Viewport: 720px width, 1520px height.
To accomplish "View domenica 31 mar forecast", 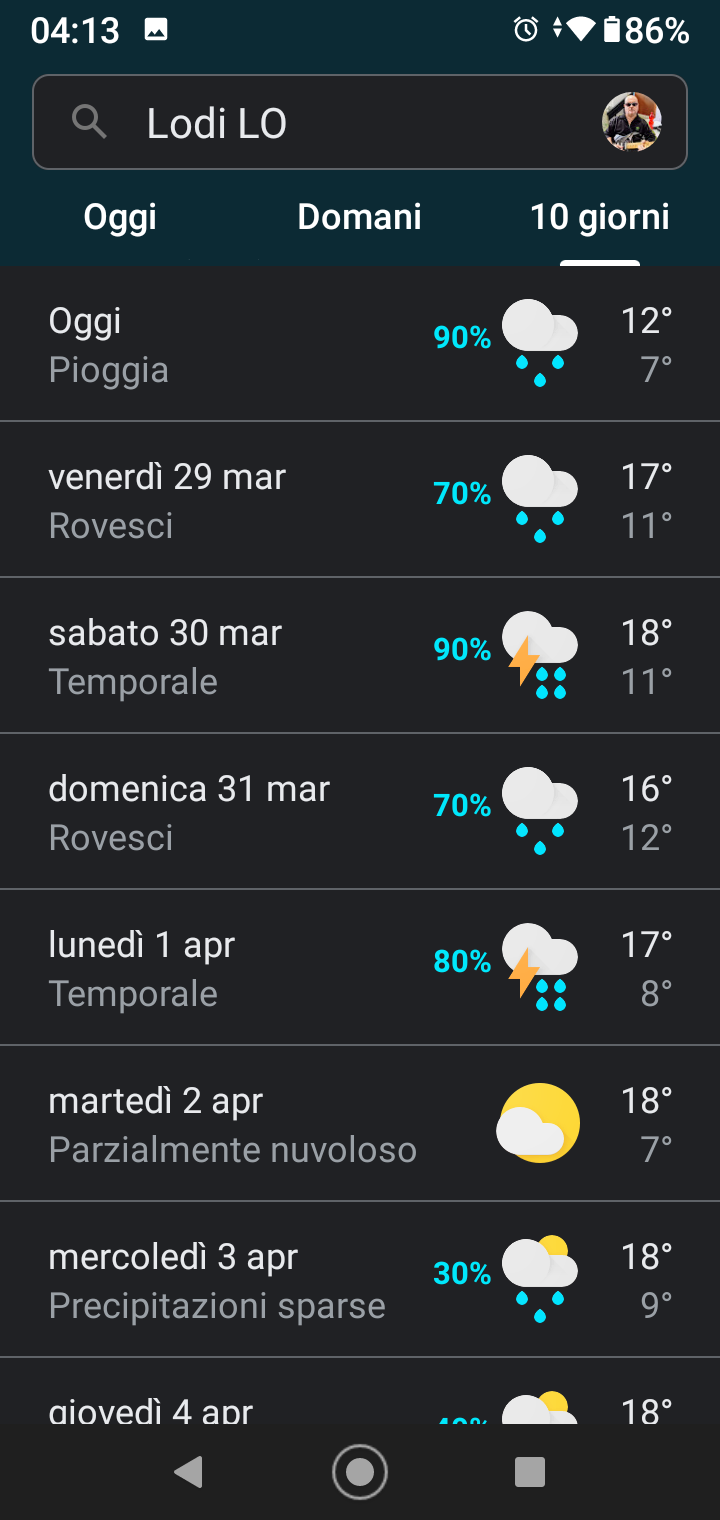I will tap(360, 812).
